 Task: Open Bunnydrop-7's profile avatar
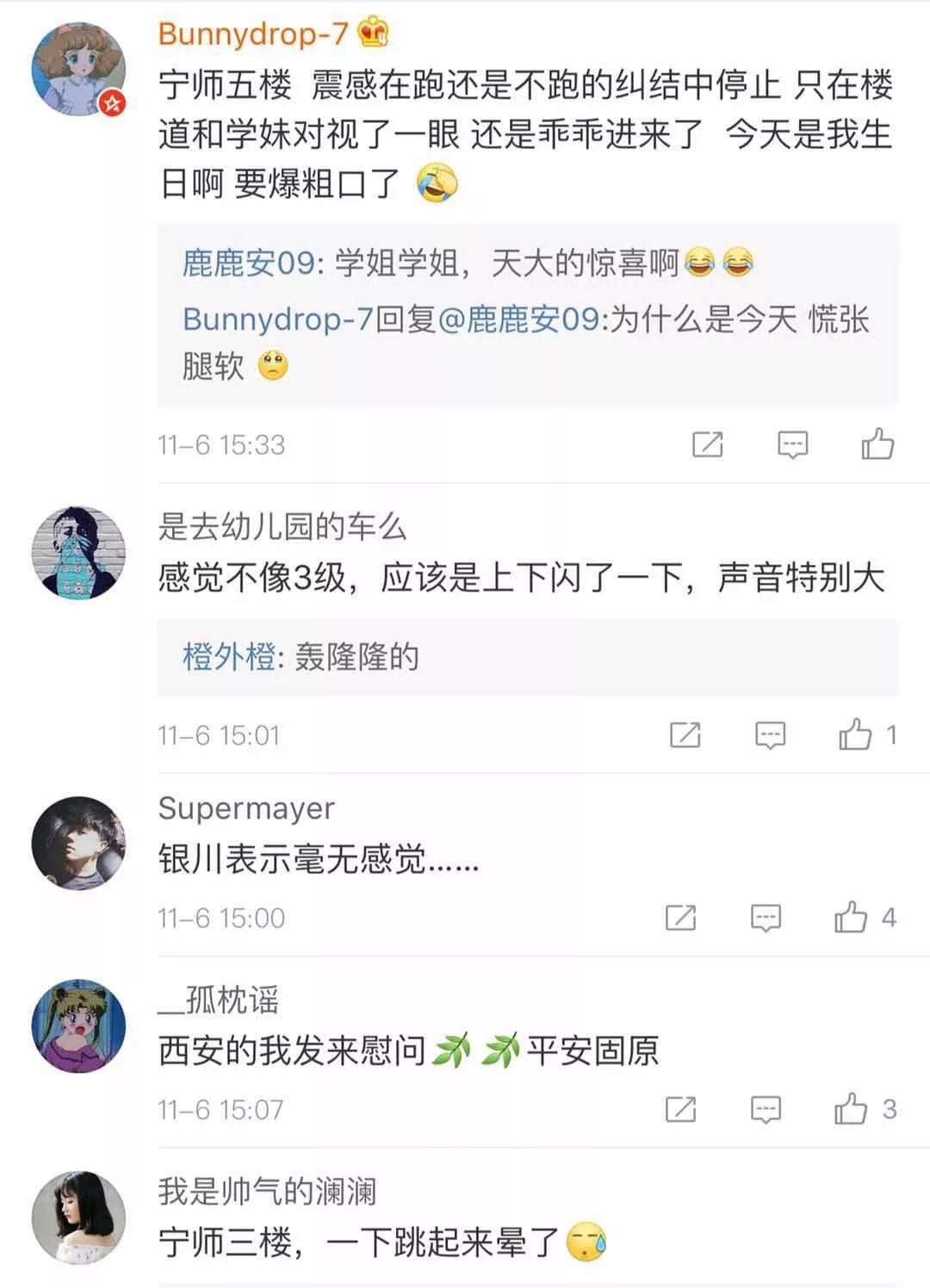coord(78,70)
